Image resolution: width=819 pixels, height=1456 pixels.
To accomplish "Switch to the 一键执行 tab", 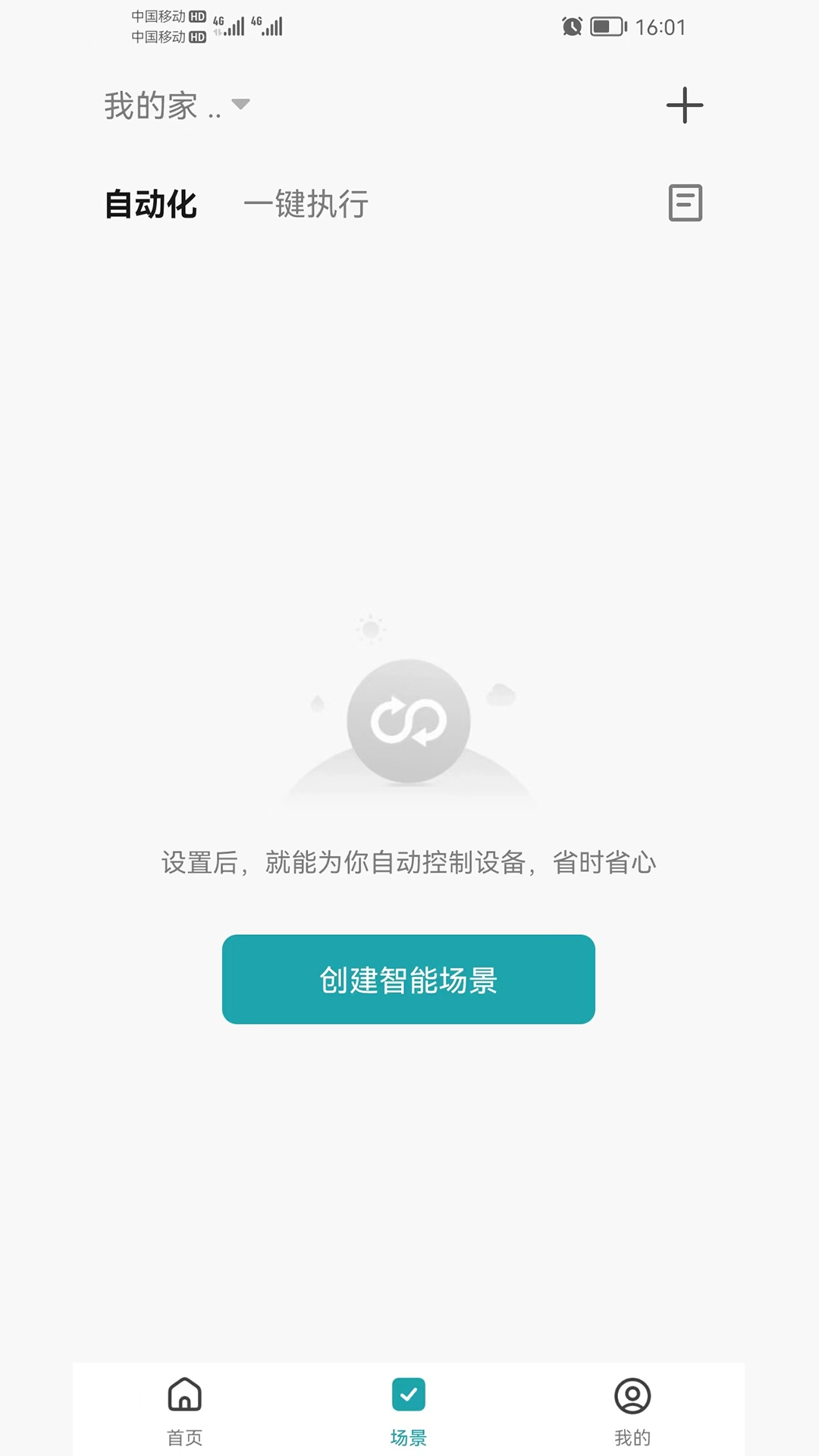I will 306,202.
